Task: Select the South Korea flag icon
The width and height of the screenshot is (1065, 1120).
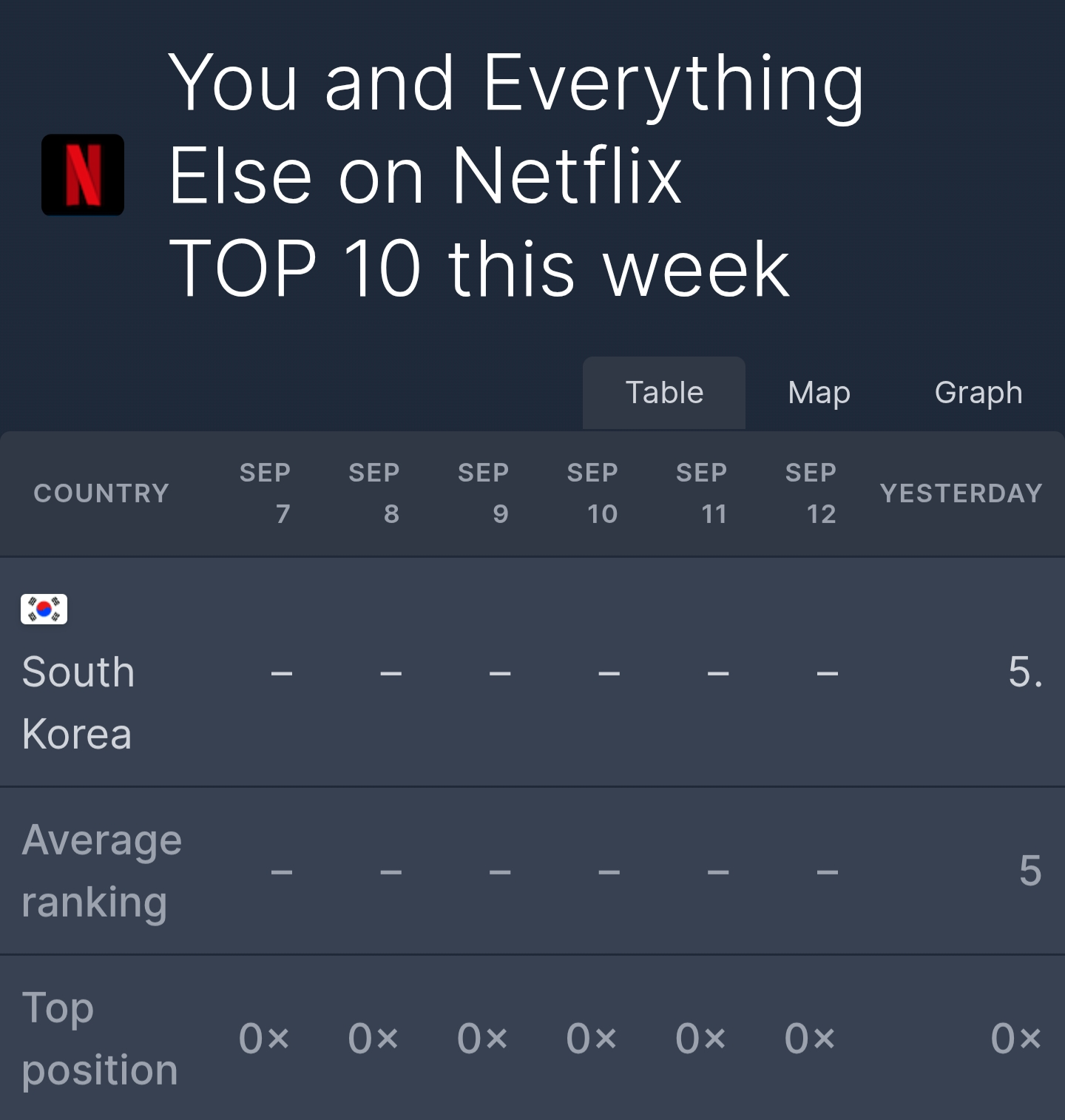Action: click(42, 609)
